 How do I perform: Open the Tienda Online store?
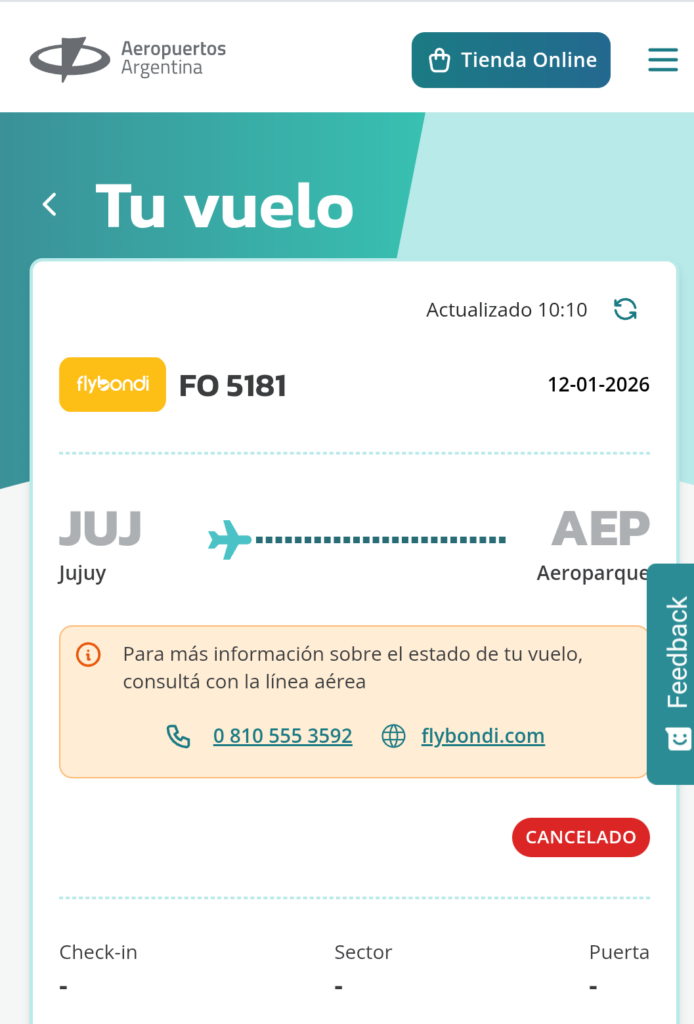coord(510,60)
